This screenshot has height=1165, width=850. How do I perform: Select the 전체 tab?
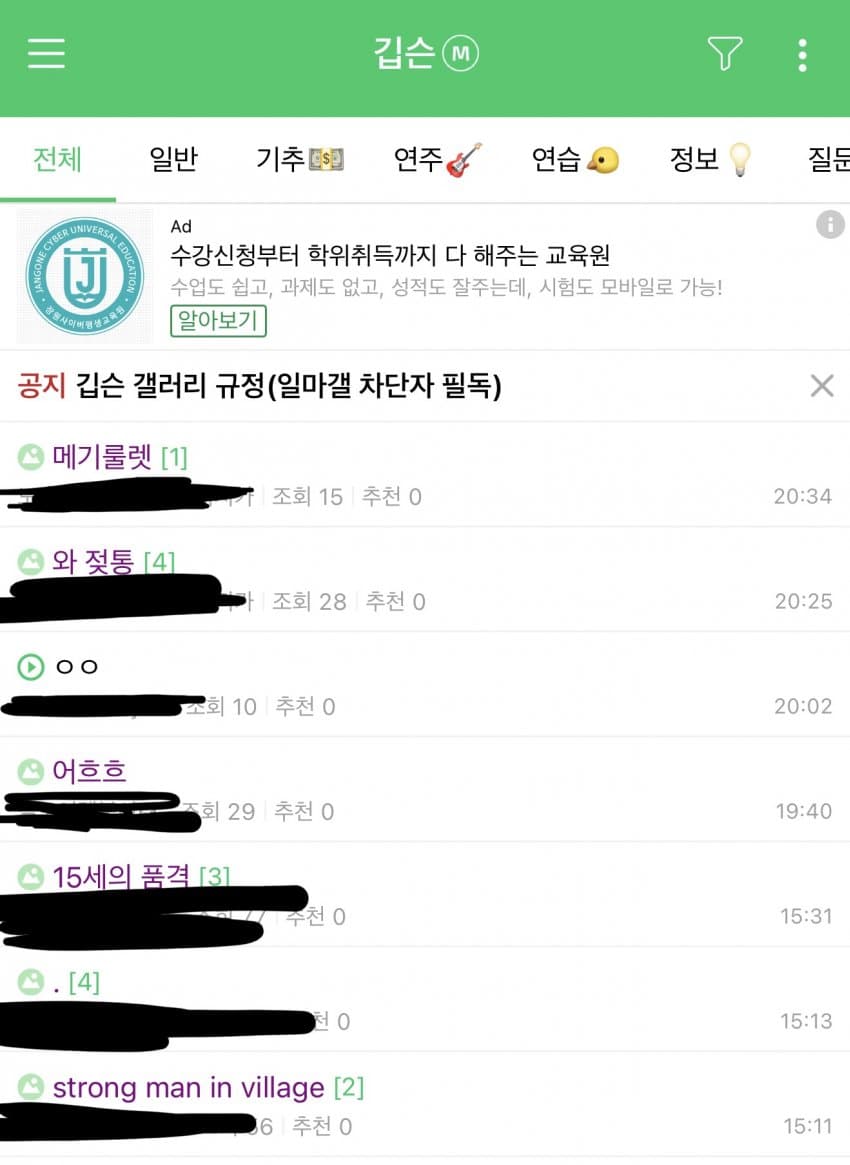point(57,160)
